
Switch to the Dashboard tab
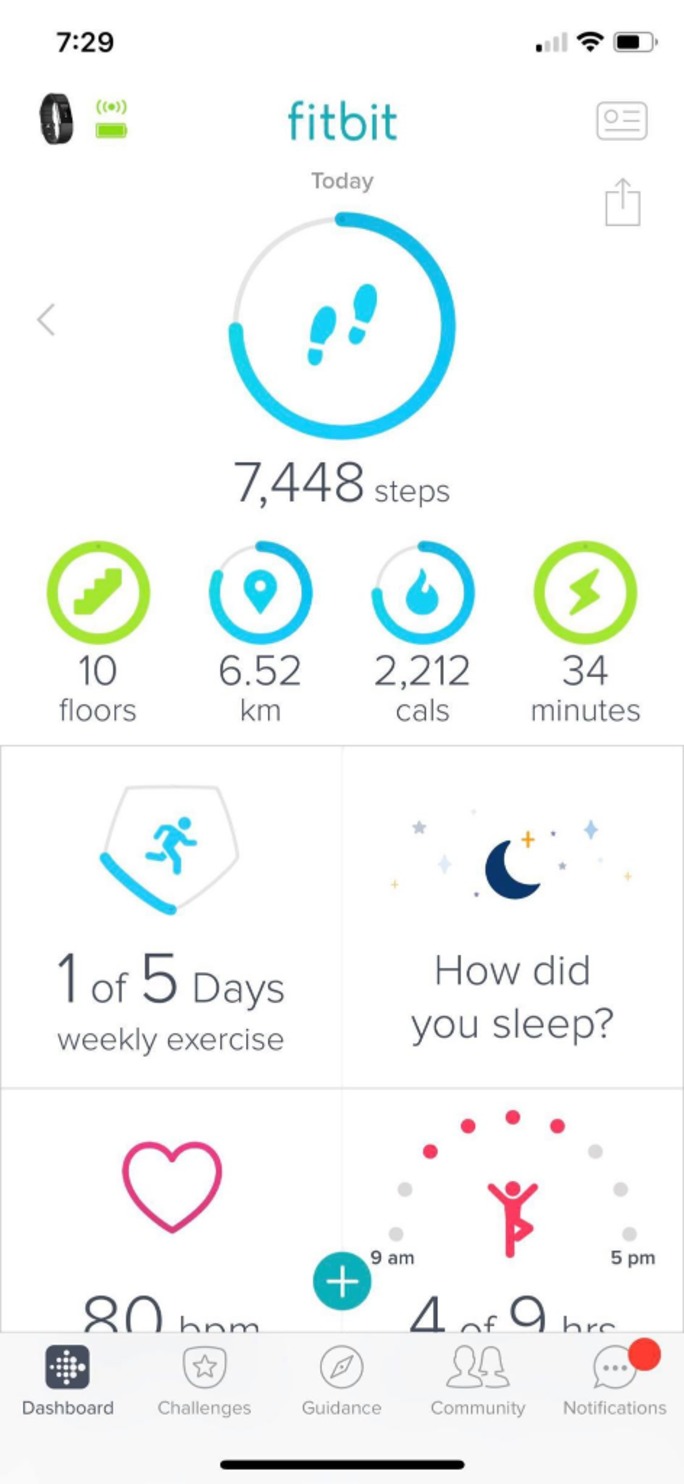(x=68, y=1380)
